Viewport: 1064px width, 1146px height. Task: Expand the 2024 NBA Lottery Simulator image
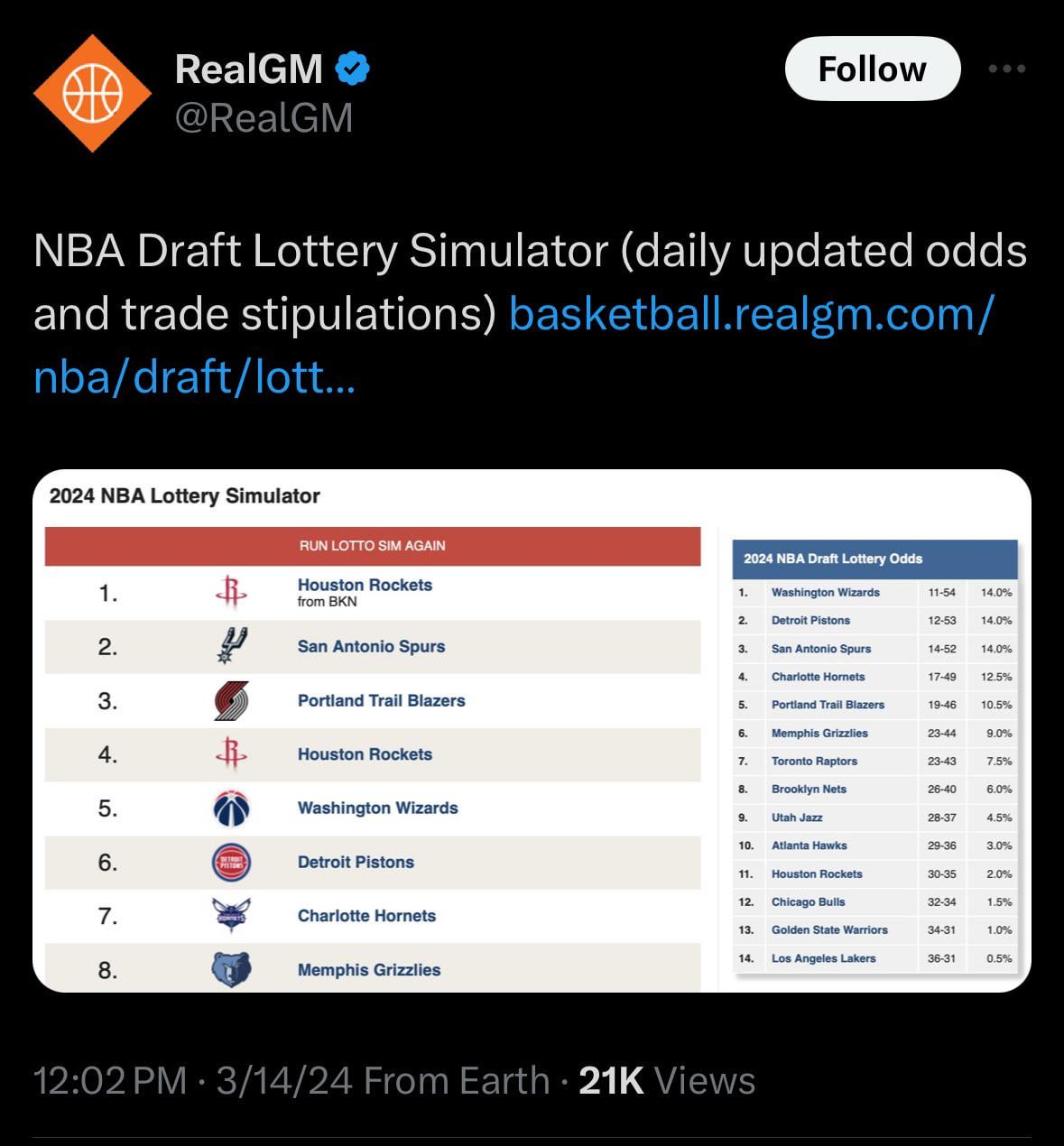532,730
